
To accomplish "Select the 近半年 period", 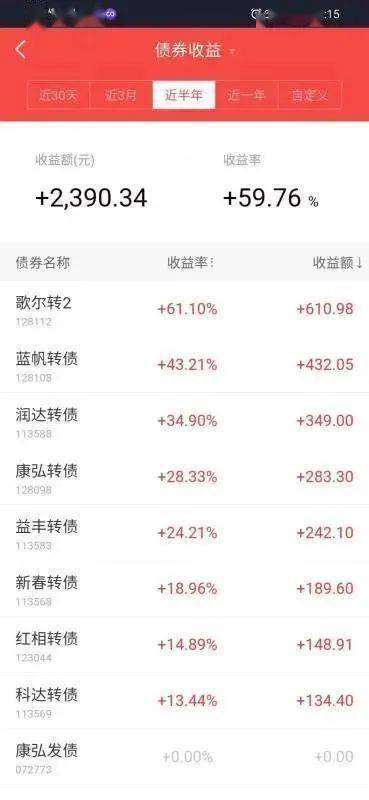I will pos(184,95).
